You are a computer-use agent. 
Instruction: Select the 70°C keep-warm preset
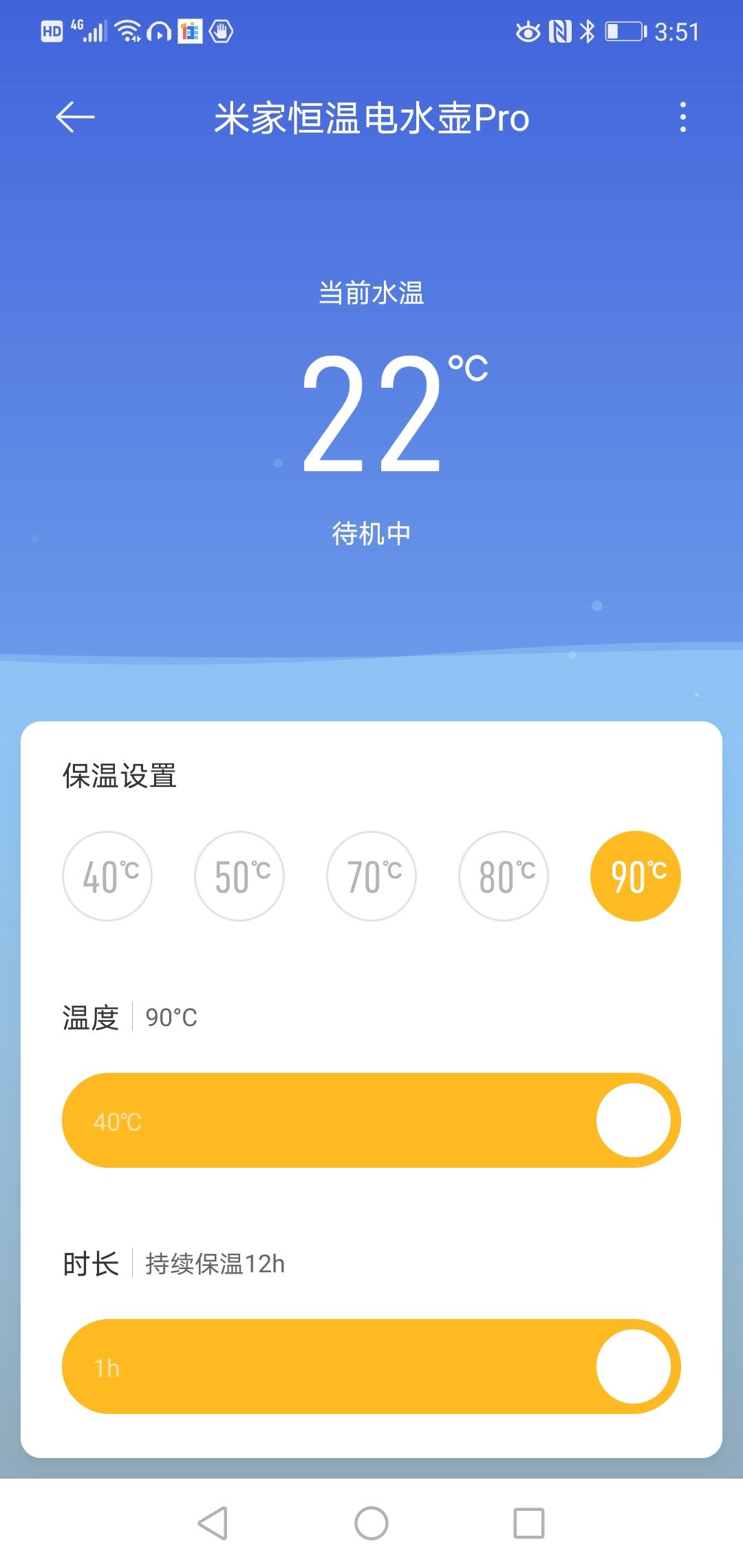click(371, 875)
